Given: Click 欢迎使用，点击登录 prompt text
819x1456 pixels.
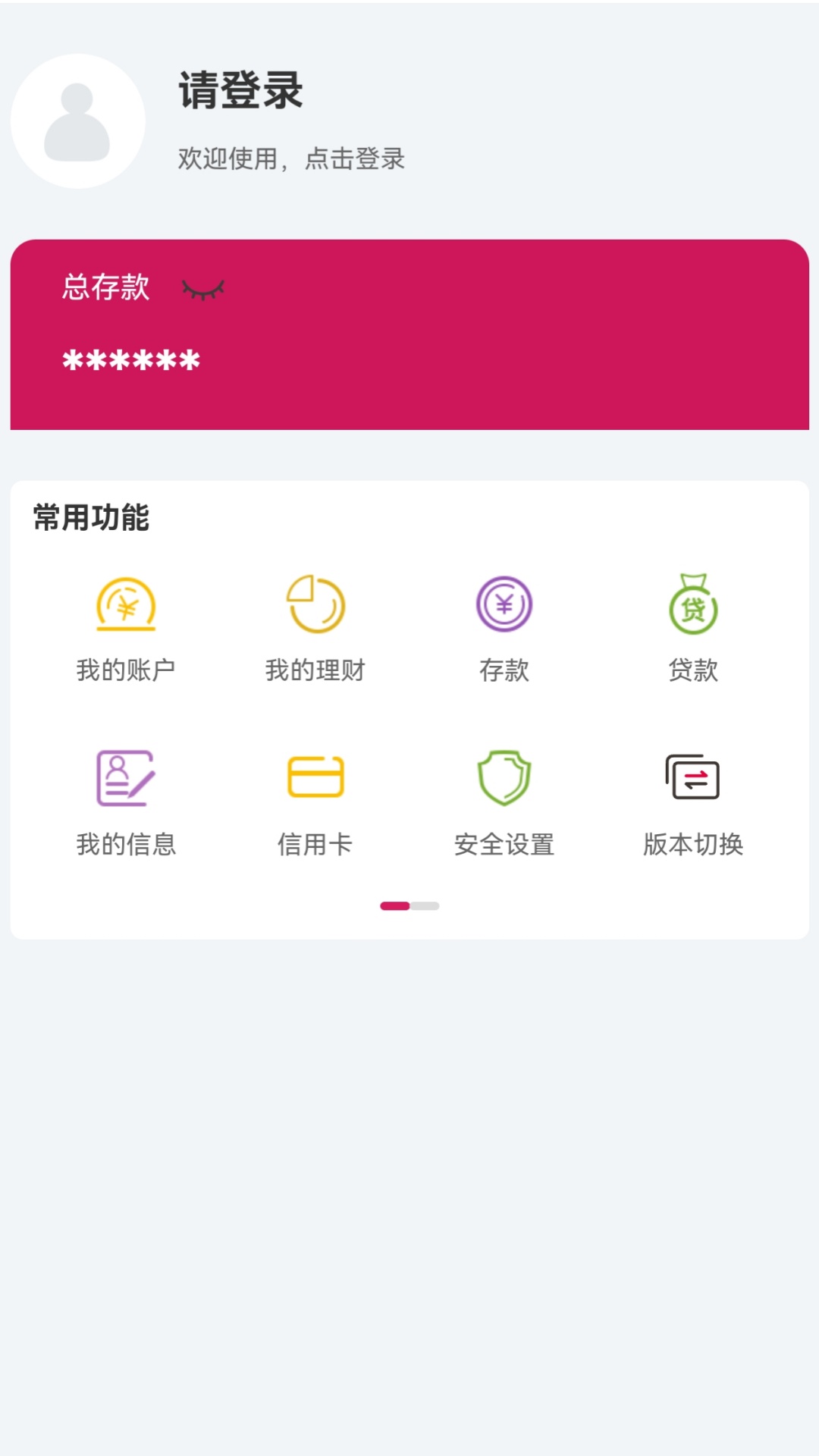Looking at the screenshot, I should 291,160.
